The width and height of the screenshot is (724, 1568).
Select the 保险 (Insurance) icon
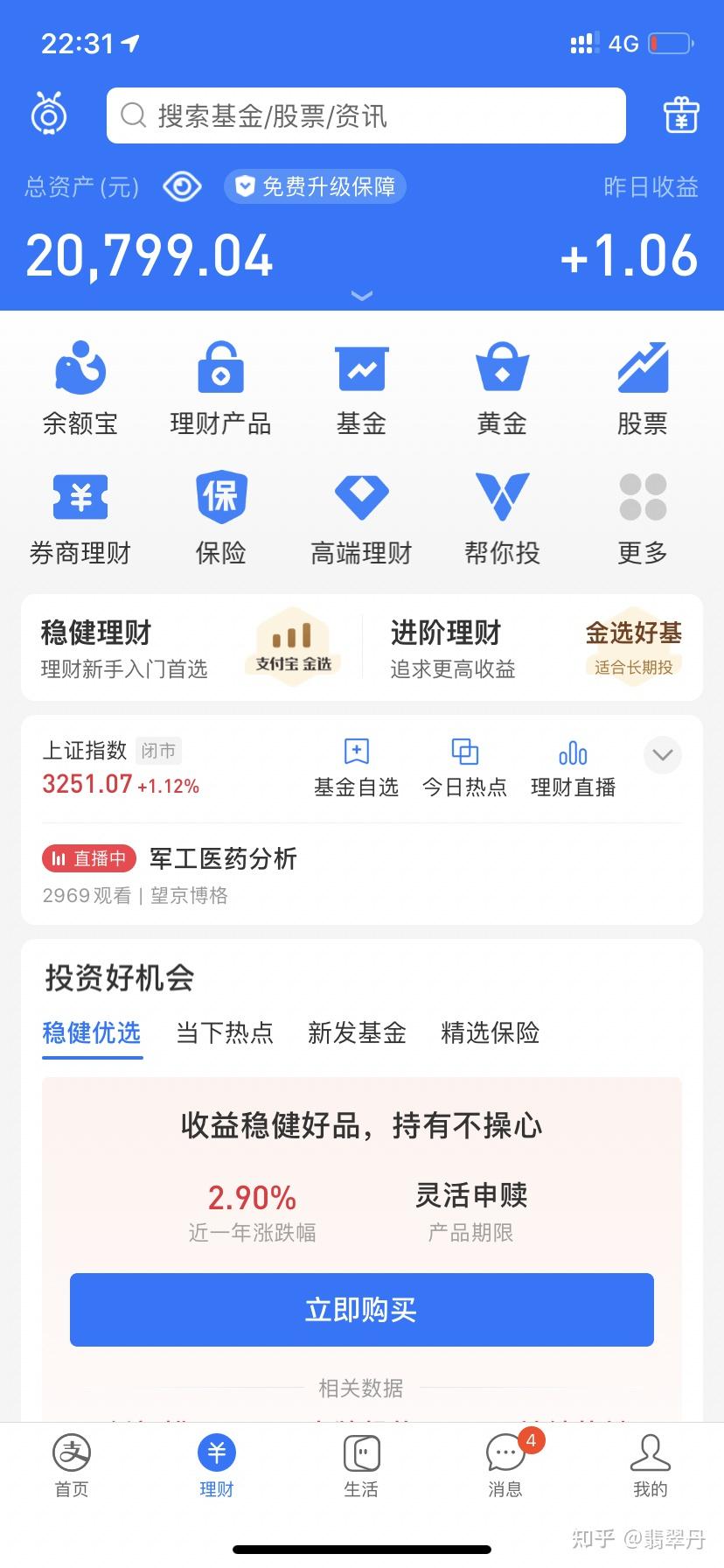220,516
